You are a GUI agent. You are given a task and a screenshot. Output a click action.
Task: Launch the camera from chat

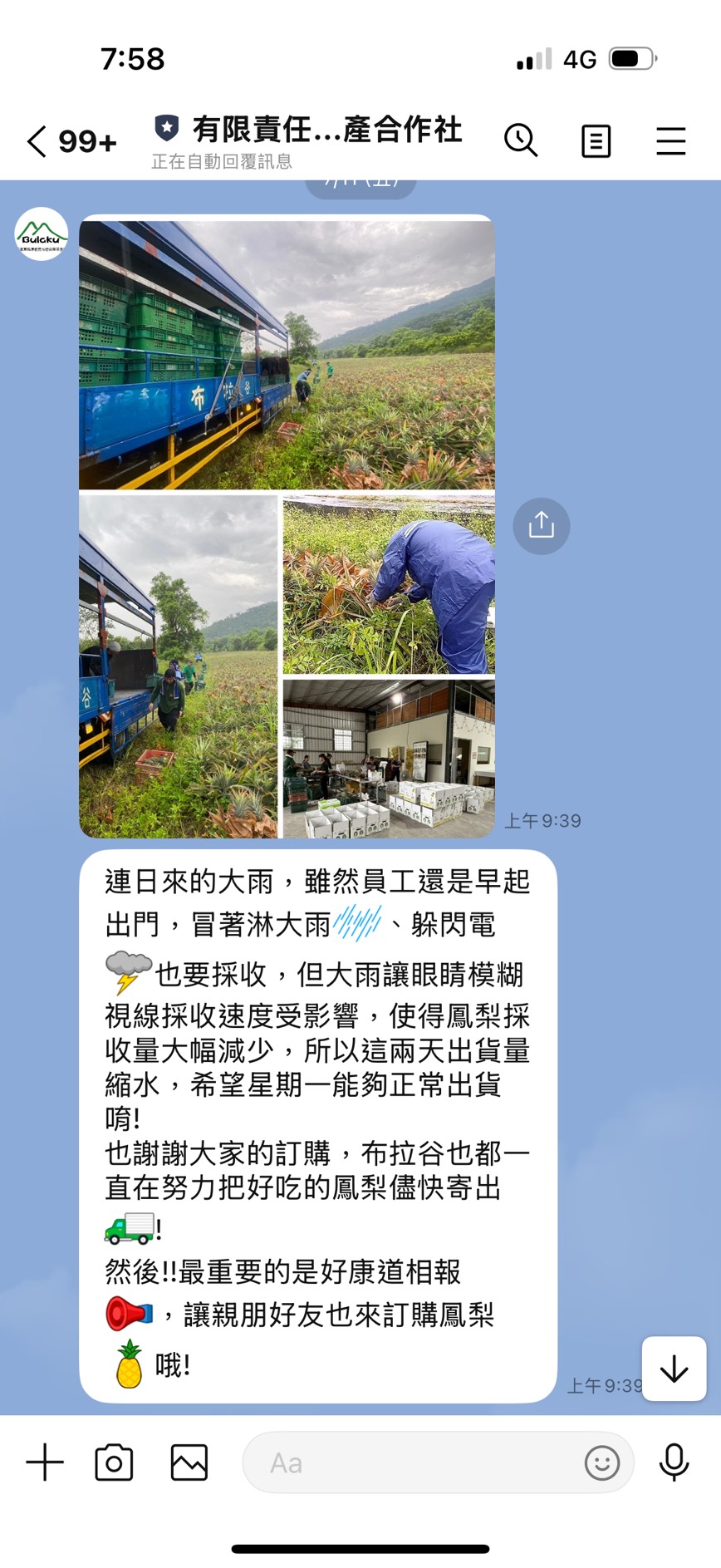pos(114,1462)
